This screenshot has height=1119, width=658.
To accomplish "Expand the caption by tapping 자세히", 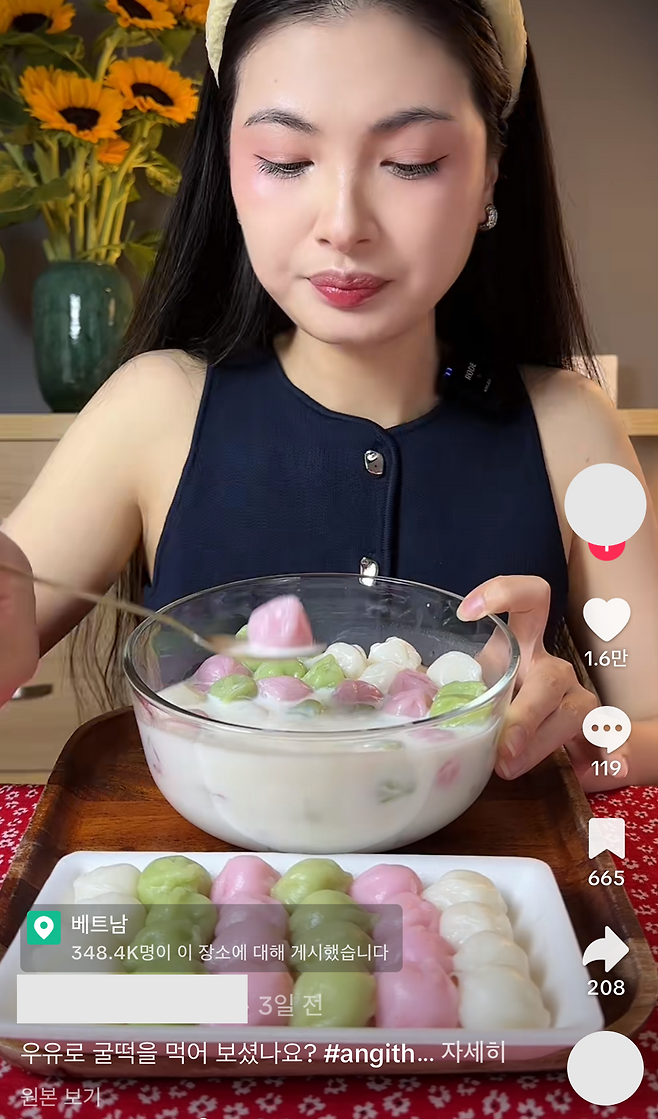I will 480,1052.
